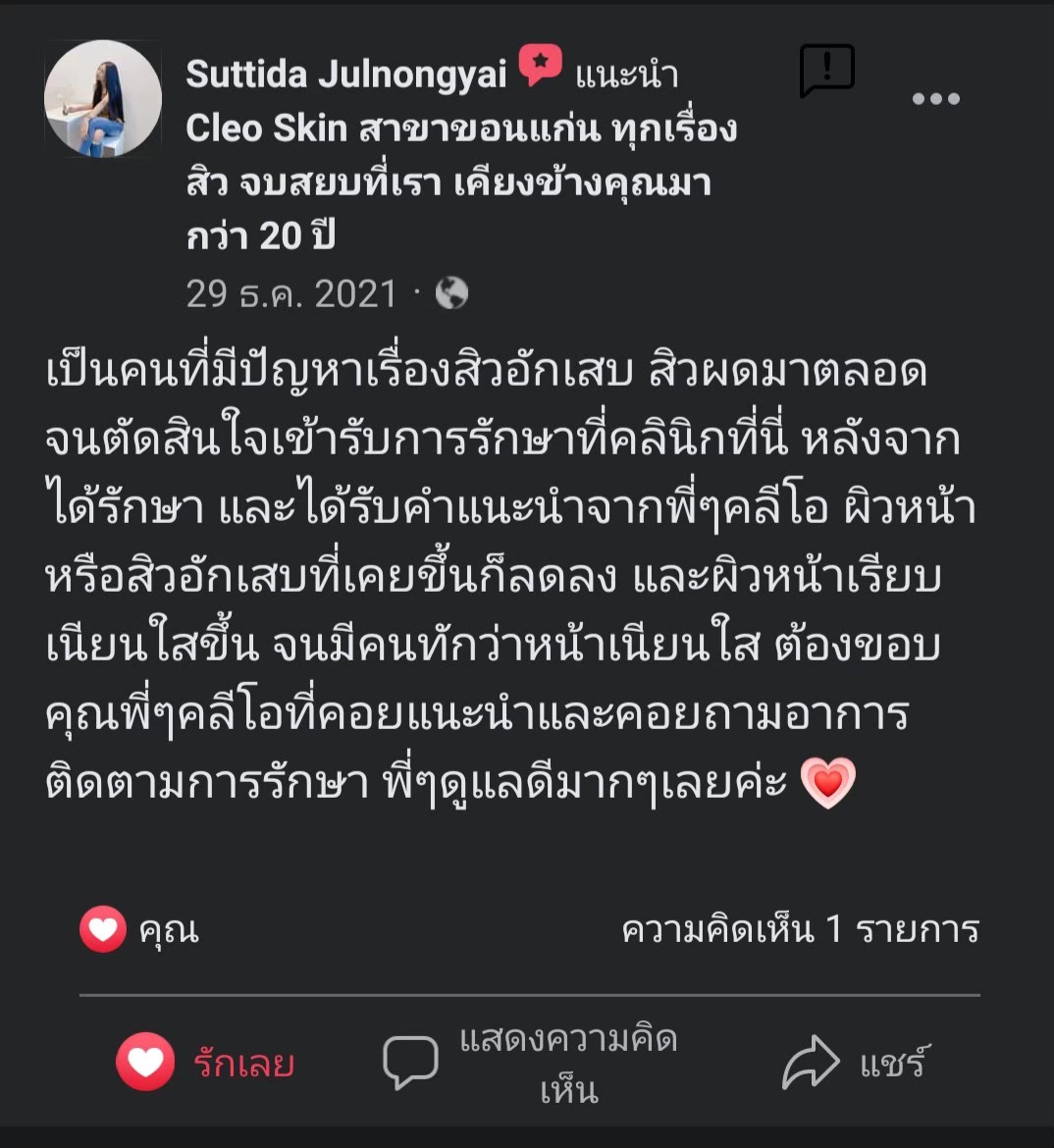Click the heart icon of รักเลย button
This screenshot has height=1148, width=1054.
144,1062
